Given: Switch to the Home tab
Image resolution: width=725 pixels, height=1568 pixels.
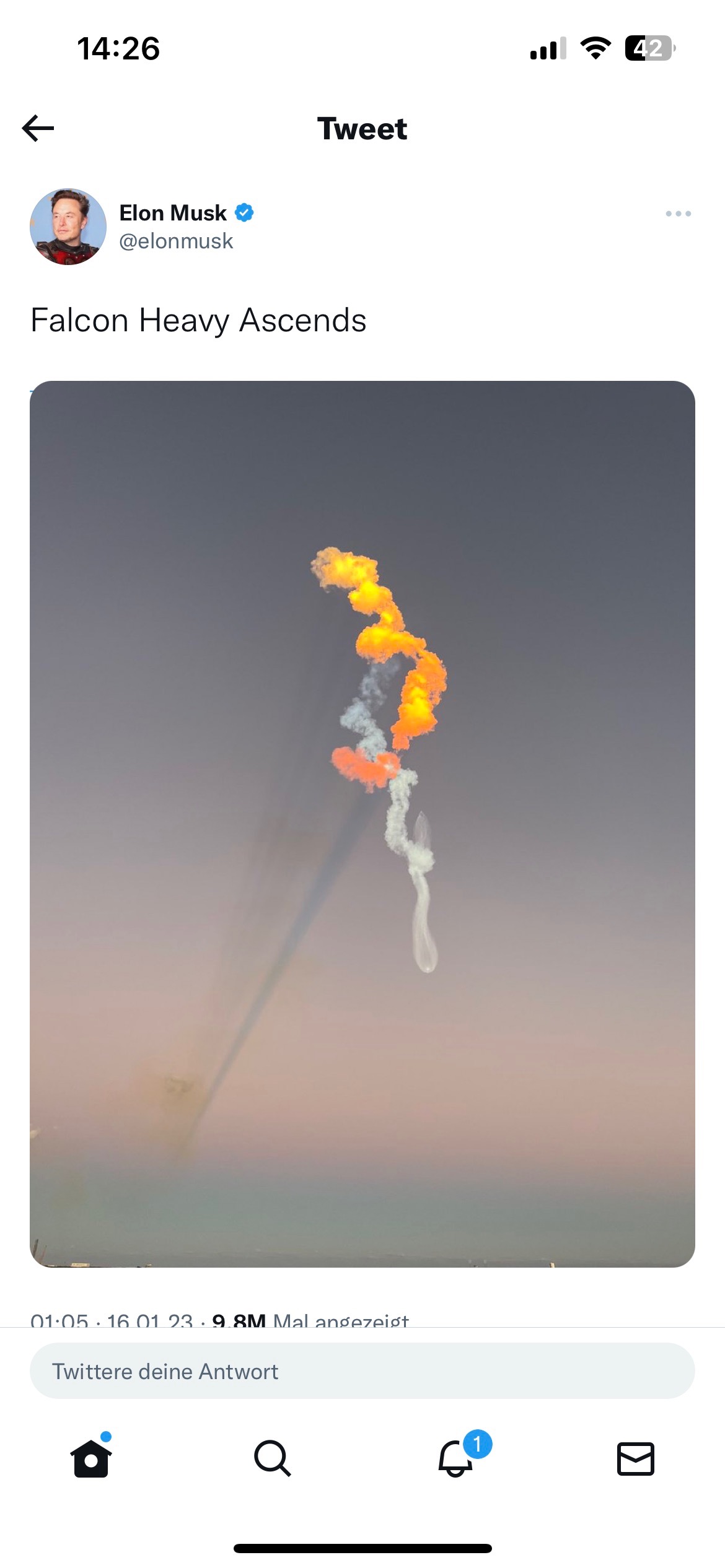Looking at the screenshot, I should click(91, 1458).
